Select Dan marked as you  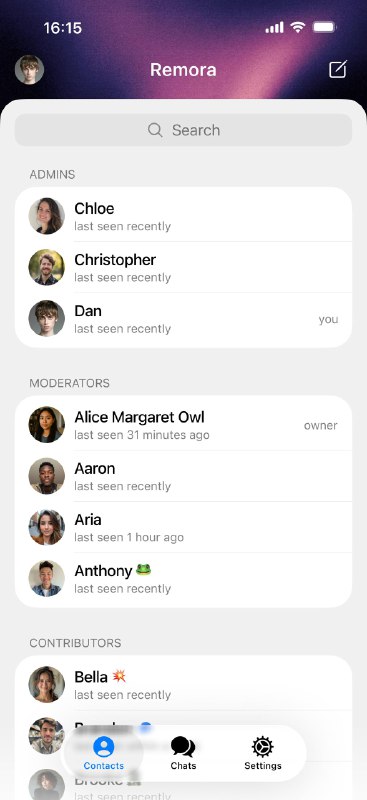coord(183,319)
